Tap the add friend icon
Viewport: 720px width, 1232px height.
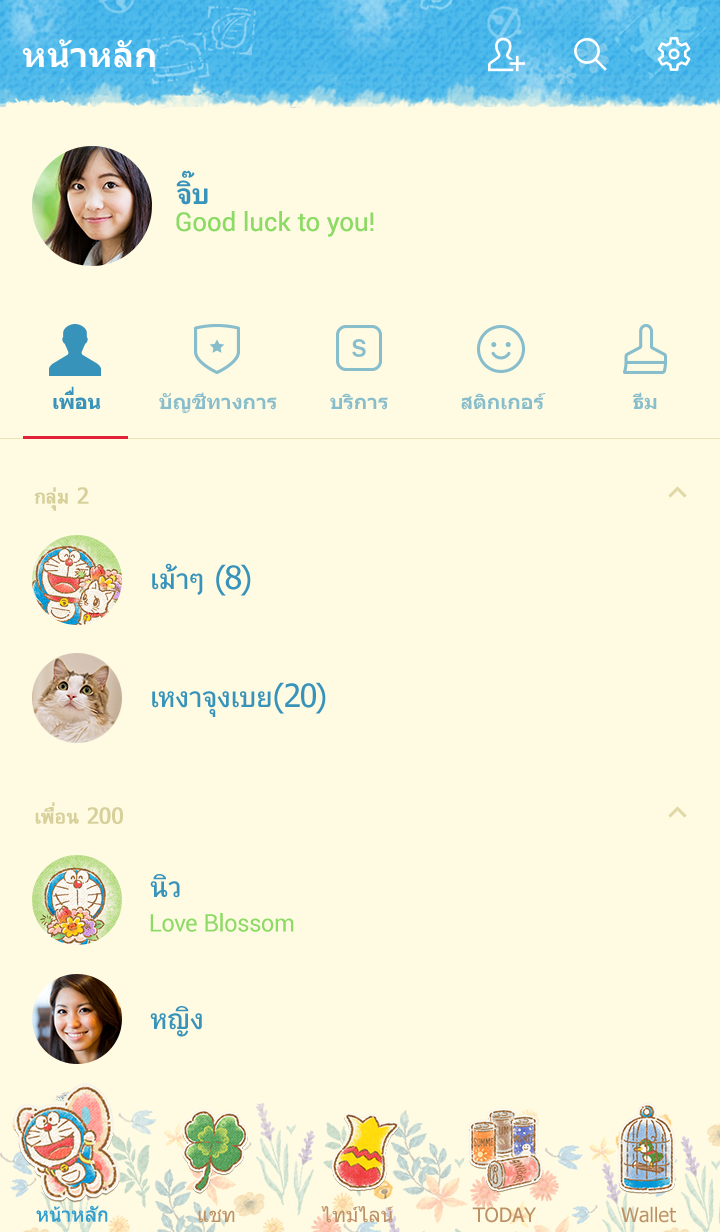[505, 54]
